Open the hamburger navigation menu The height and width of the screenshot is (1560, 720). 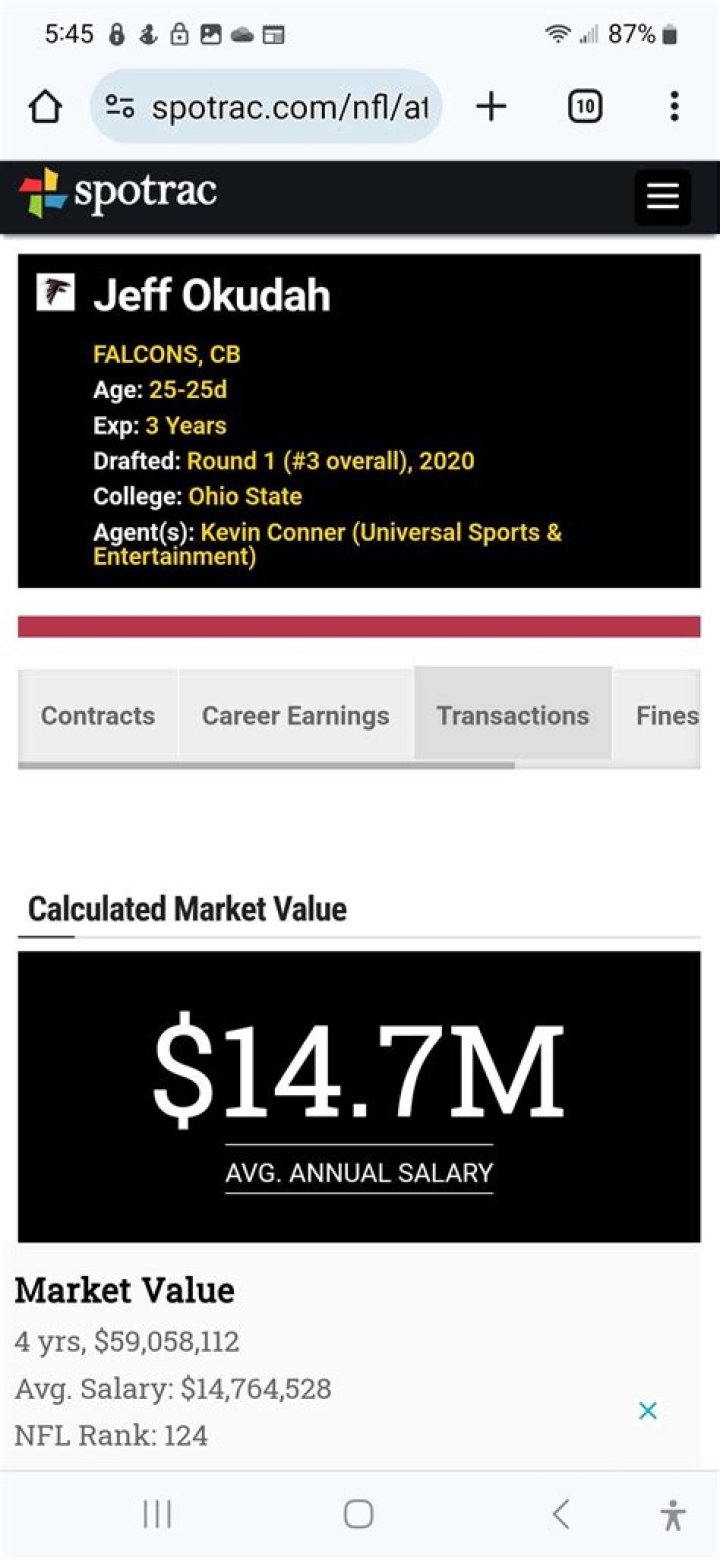pos(663,197)
